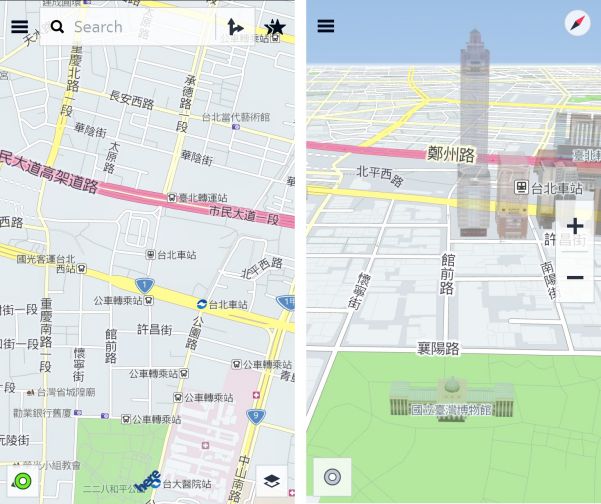Open the map layers selector
This screenshot has width=601, height=504.
coord(271,481)
